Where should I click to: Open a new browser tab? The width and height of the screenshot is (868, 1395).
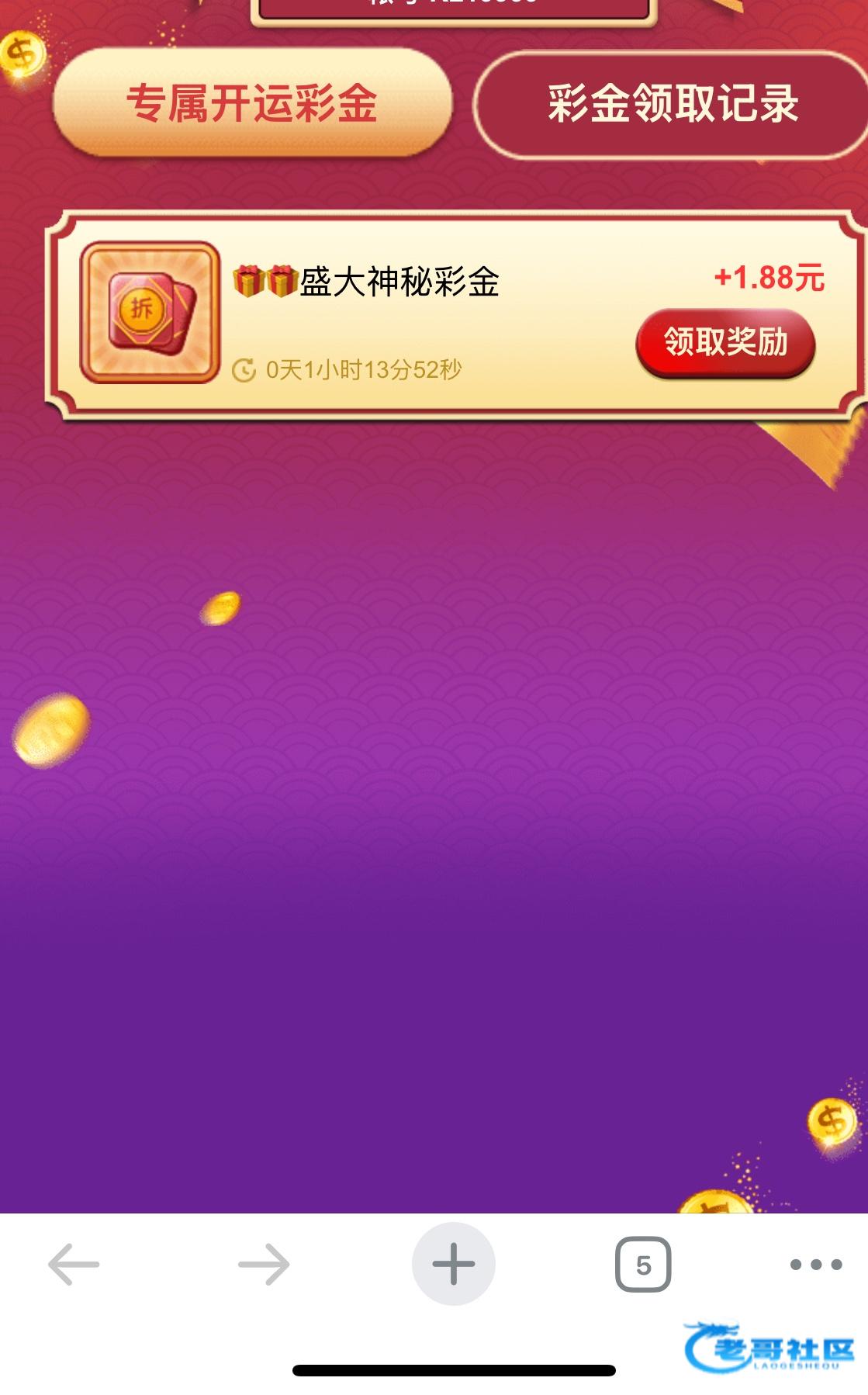[454, 1264]
